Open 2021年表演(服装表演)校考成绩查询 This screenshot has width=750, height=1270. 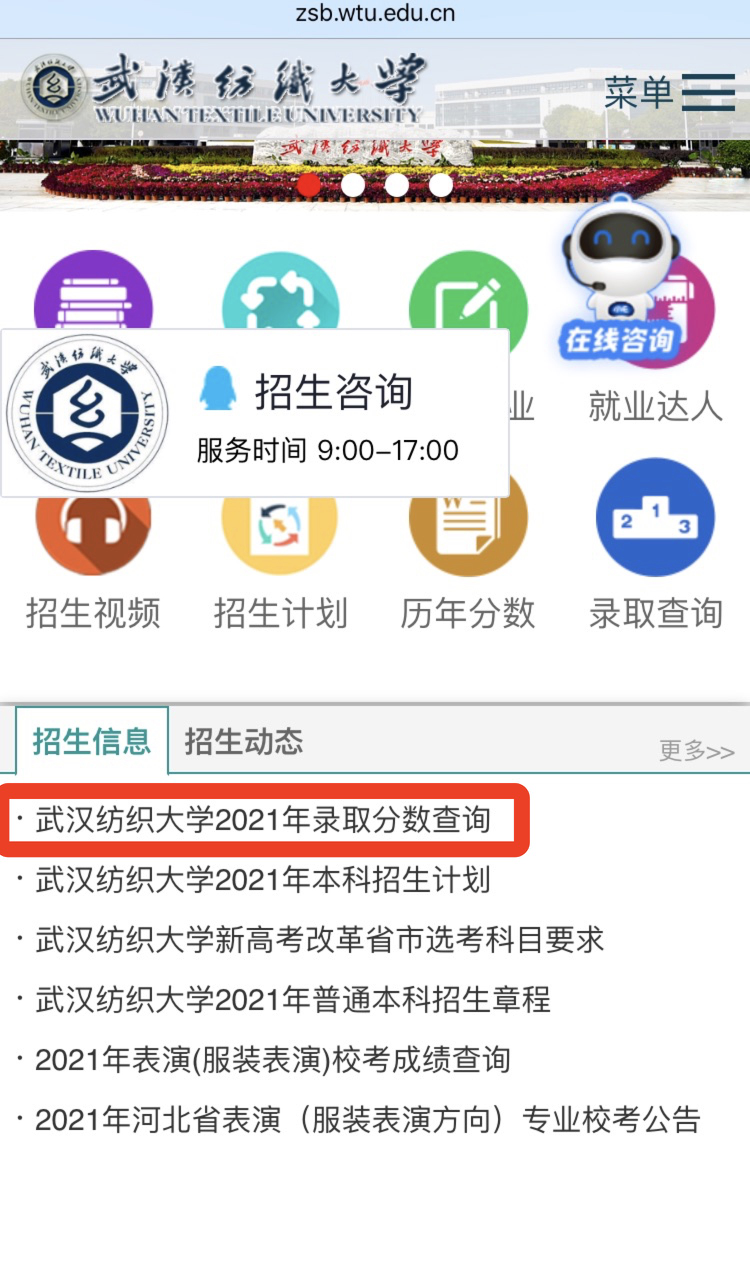pos(273,1060)
